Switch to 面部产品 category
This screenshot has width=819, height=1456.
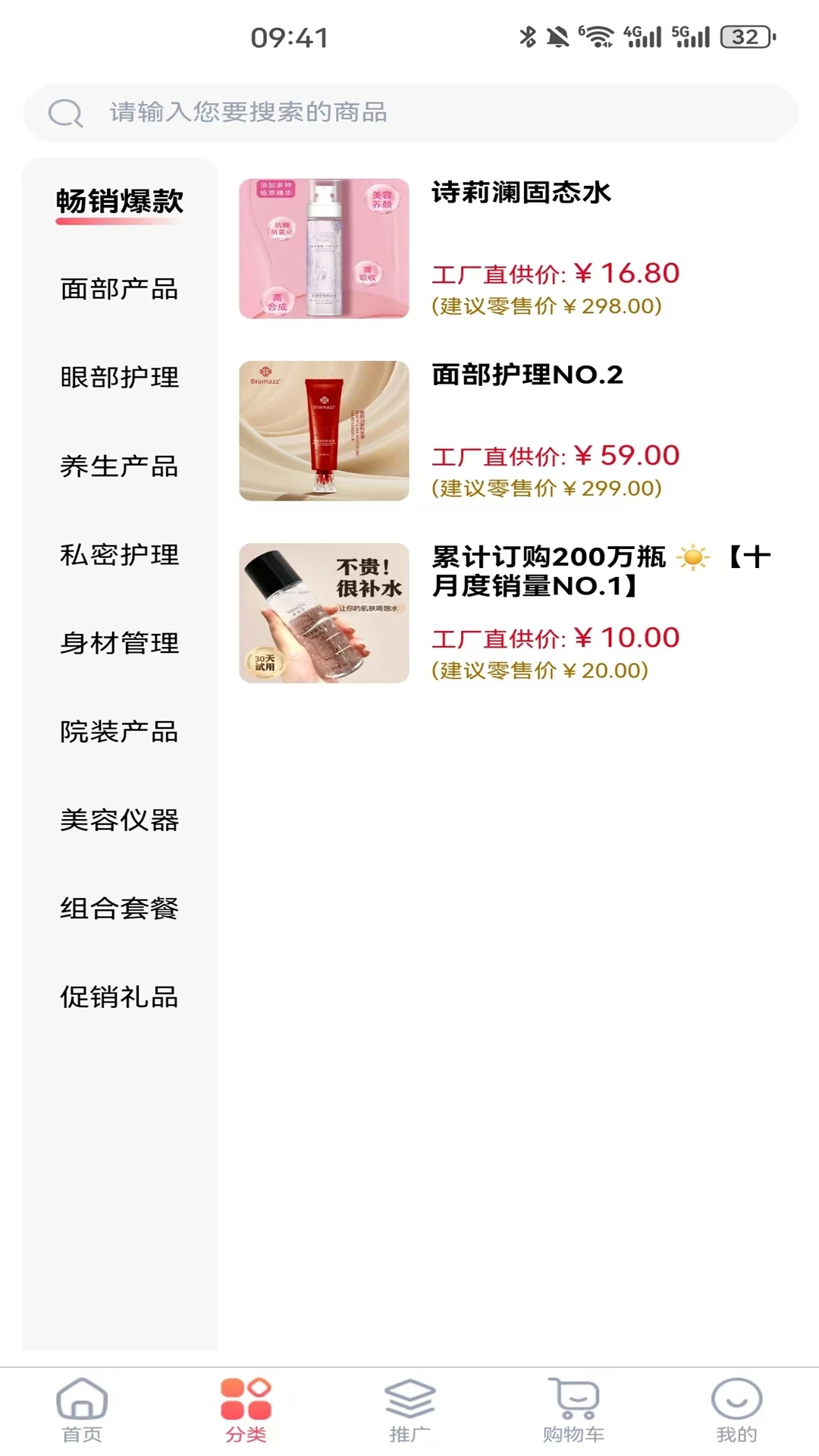[119, 289]
